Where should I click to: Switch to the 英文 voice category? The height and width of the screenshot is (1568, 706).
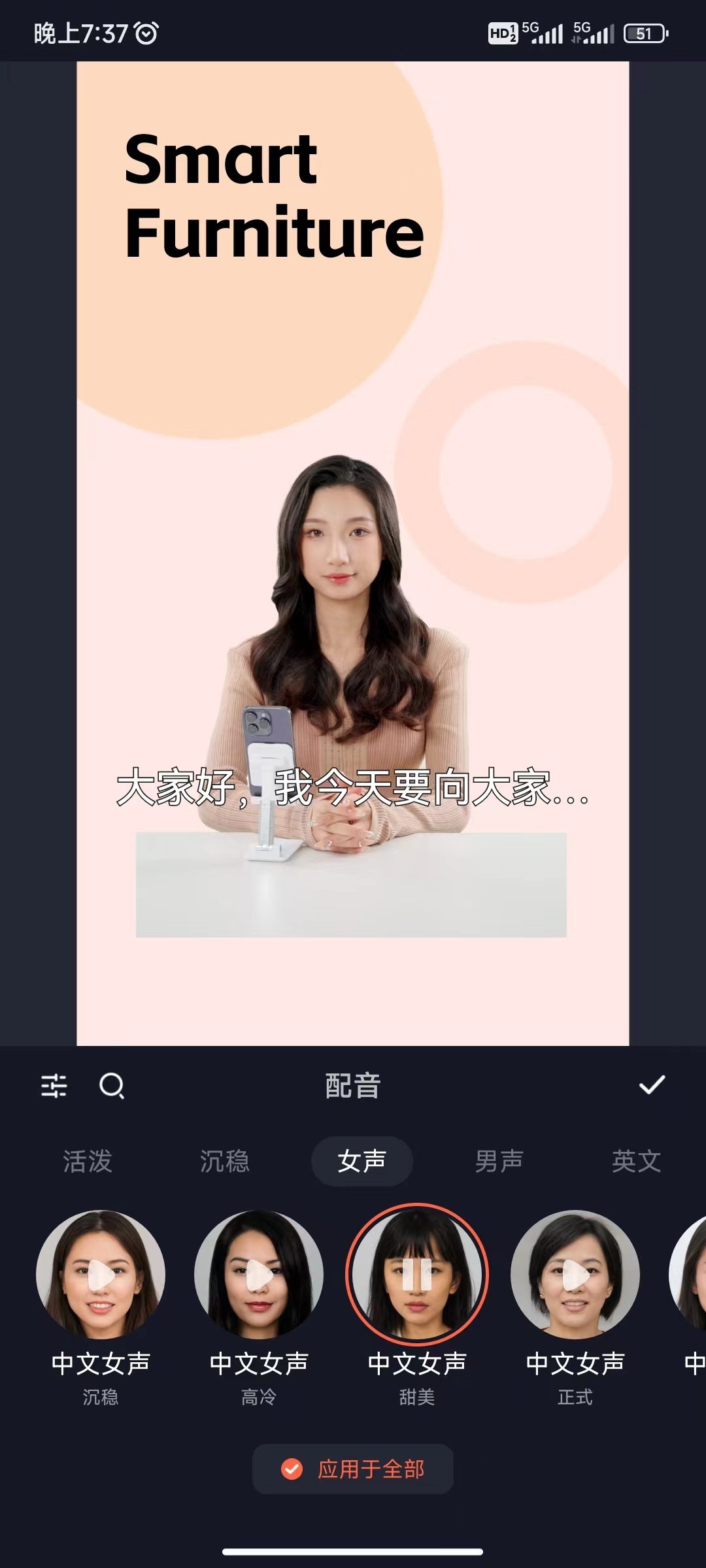tap(635, 1160)
